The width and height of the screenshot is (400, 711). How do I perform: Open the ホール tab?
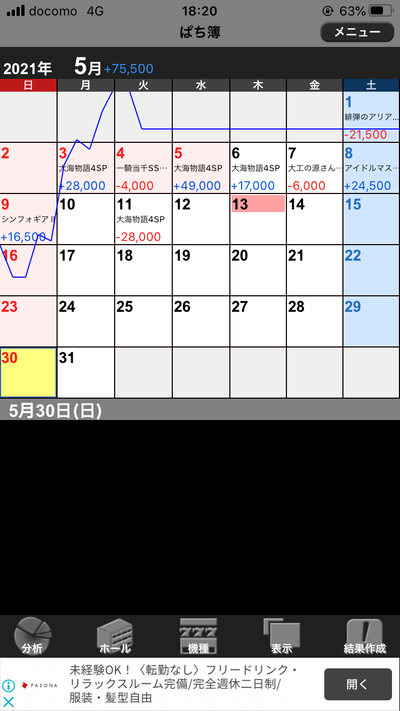(x=115, y=636)
